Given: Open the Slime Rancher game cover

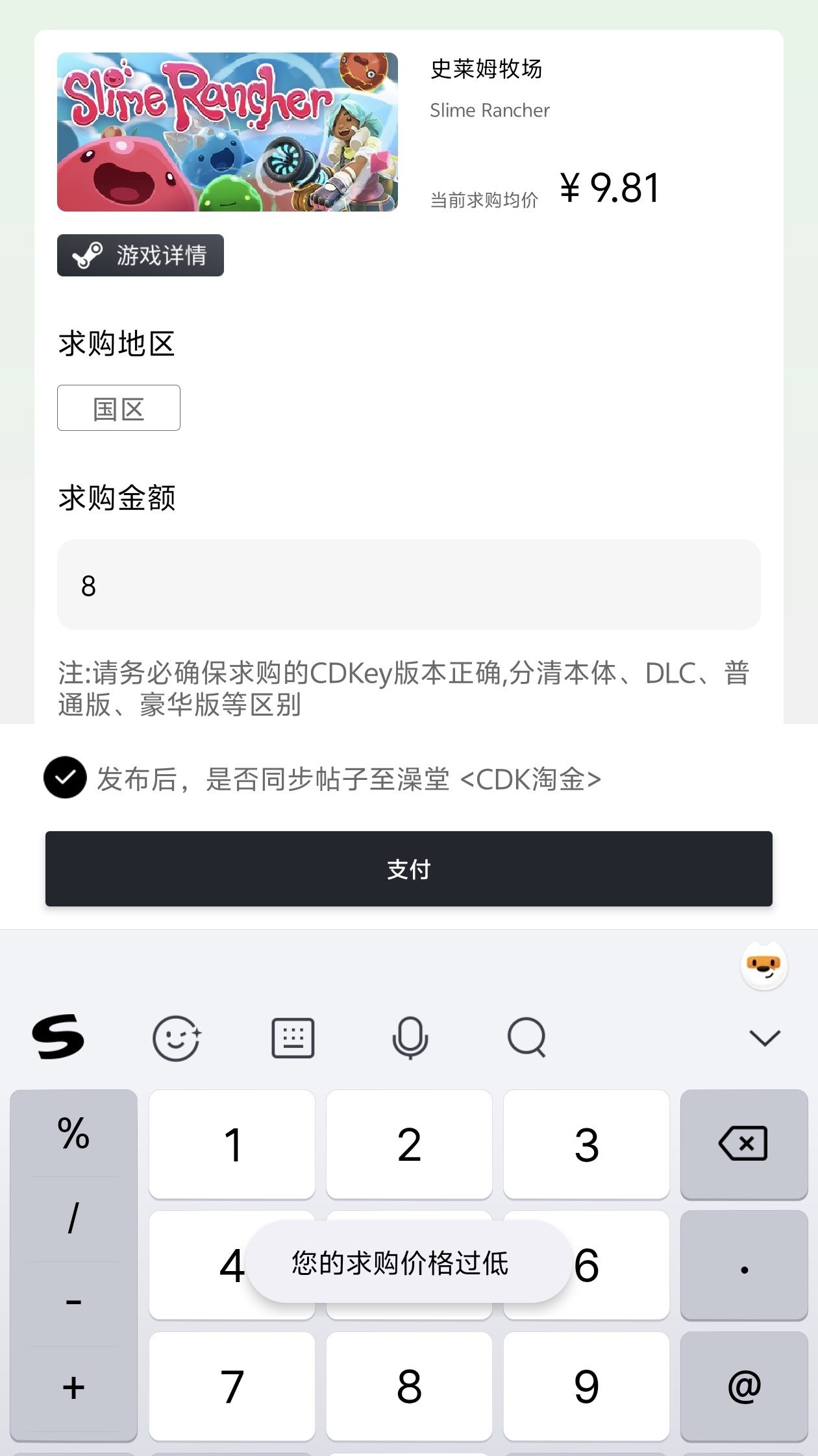Looking at the screenshot, I should (x=227, y=132).
